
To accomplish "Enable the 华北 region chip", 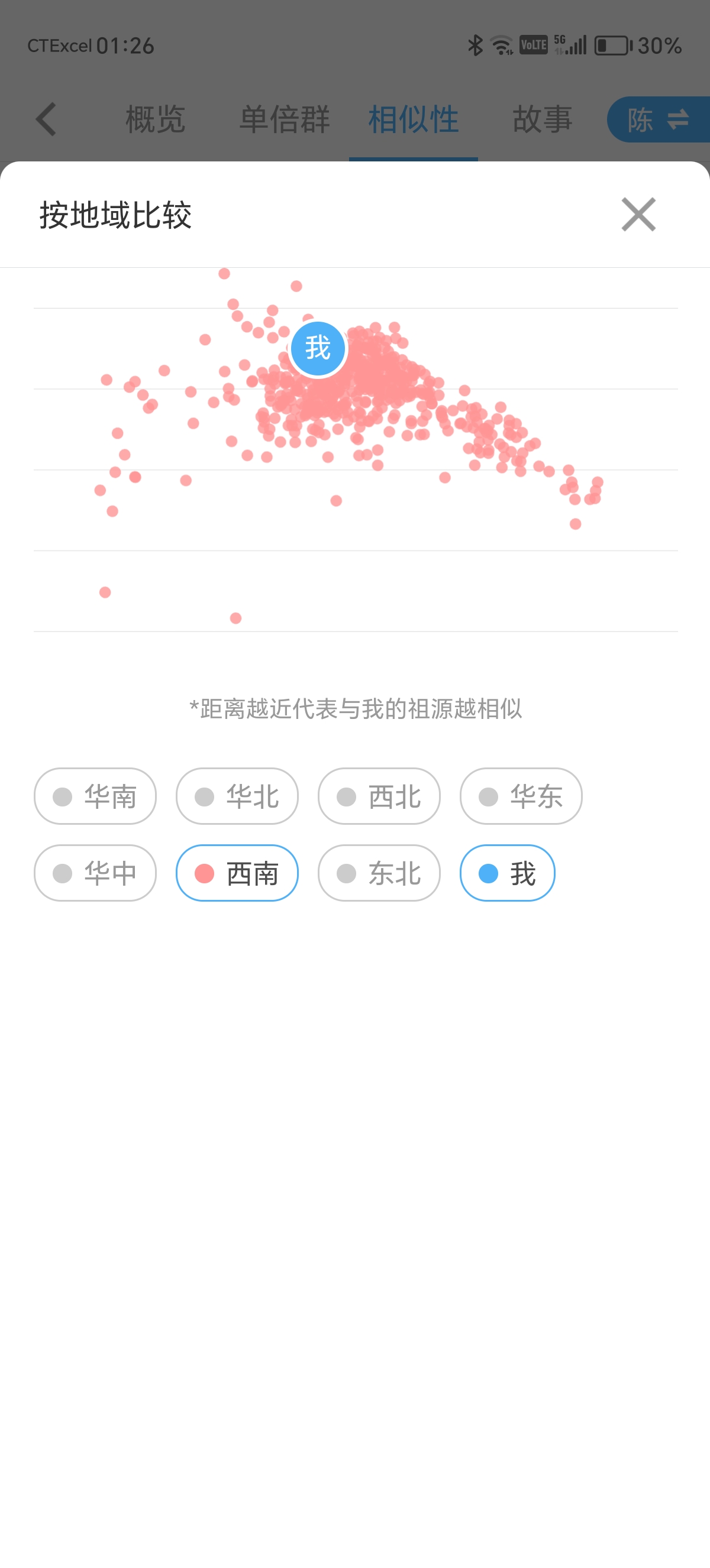I will tap(237, 796).
